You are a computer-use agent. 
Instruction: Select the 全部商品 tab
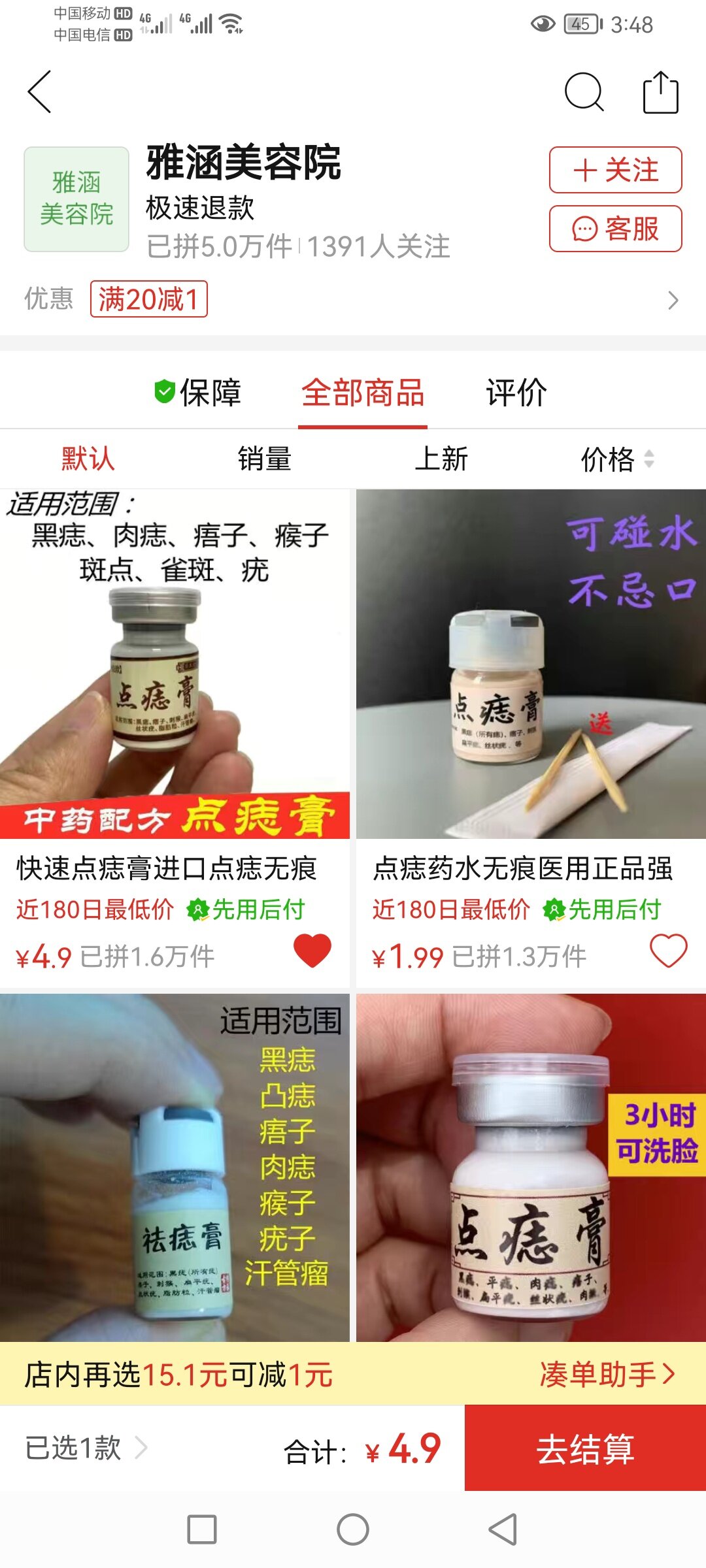pos(363,393)
